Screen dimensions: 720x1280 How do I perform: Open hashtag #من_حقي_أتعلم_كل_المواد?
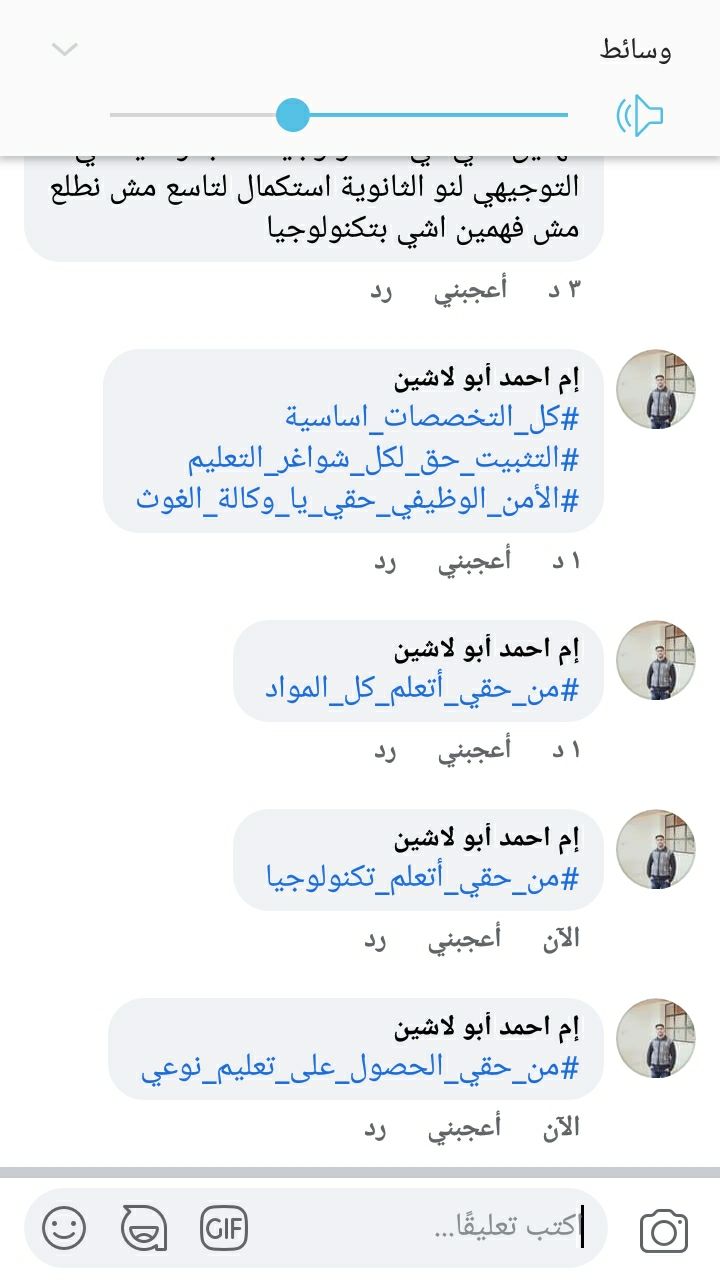pos(422,689)
